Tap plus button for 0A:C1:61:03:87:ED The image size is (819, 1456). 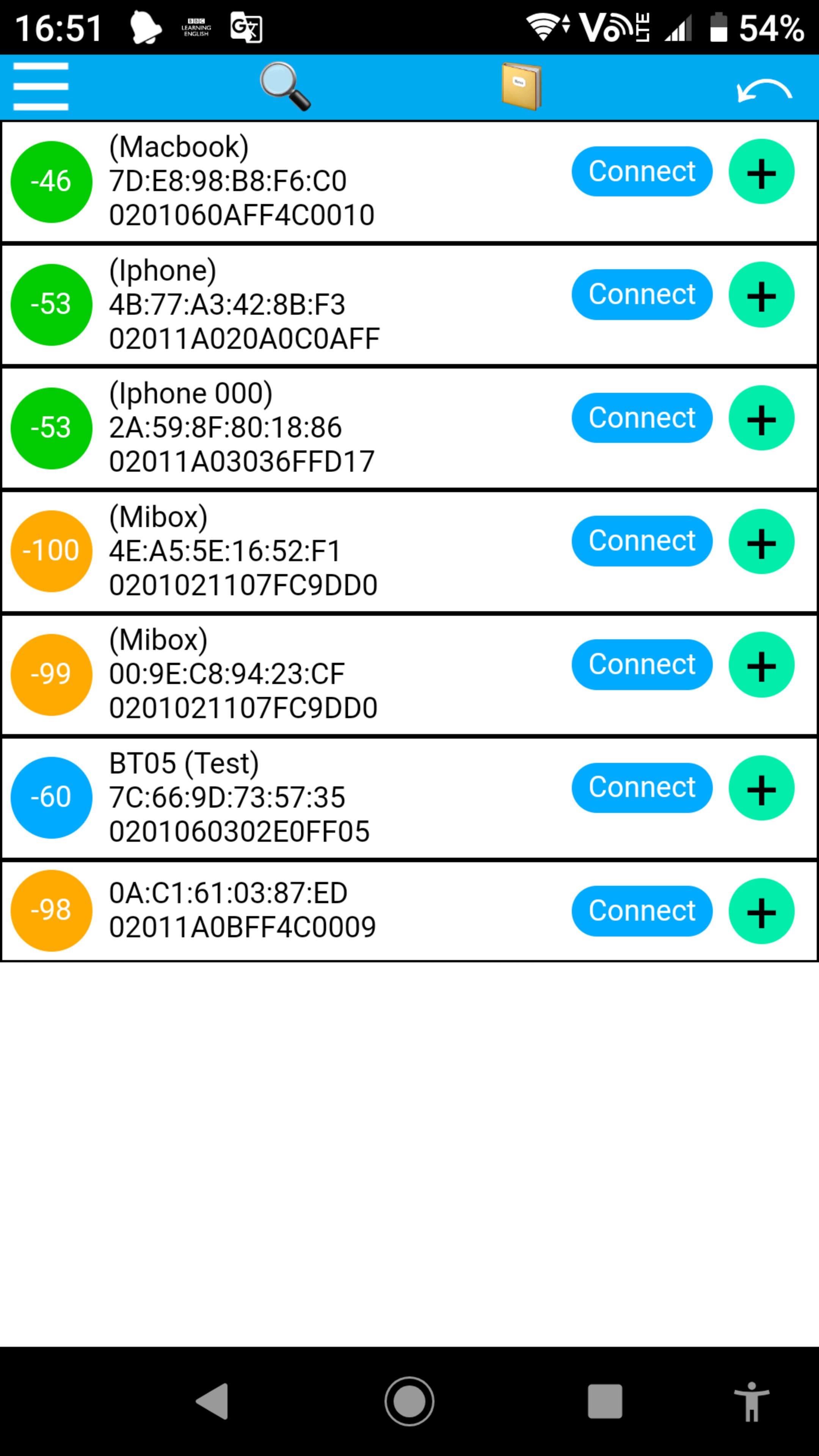[x=761, y=911]
